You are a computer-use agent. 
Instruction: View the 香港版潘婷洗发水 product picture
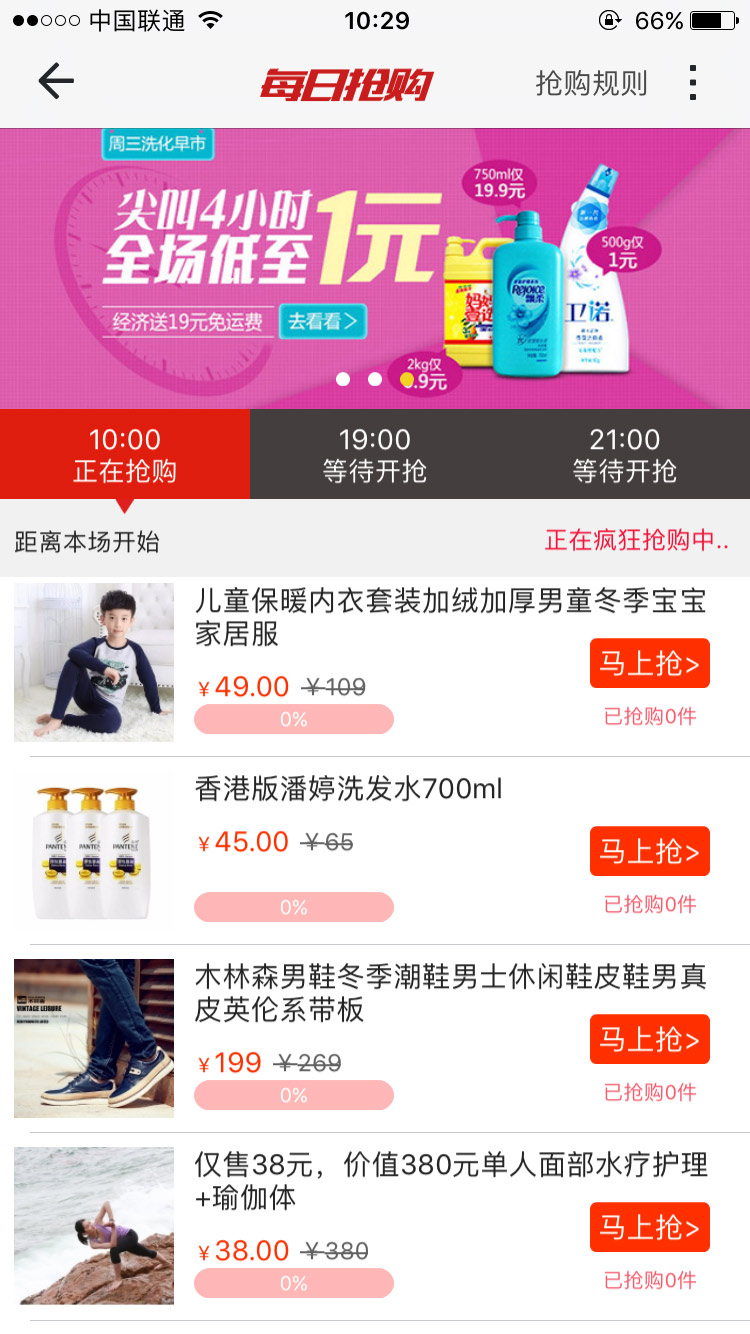(94, 850)
